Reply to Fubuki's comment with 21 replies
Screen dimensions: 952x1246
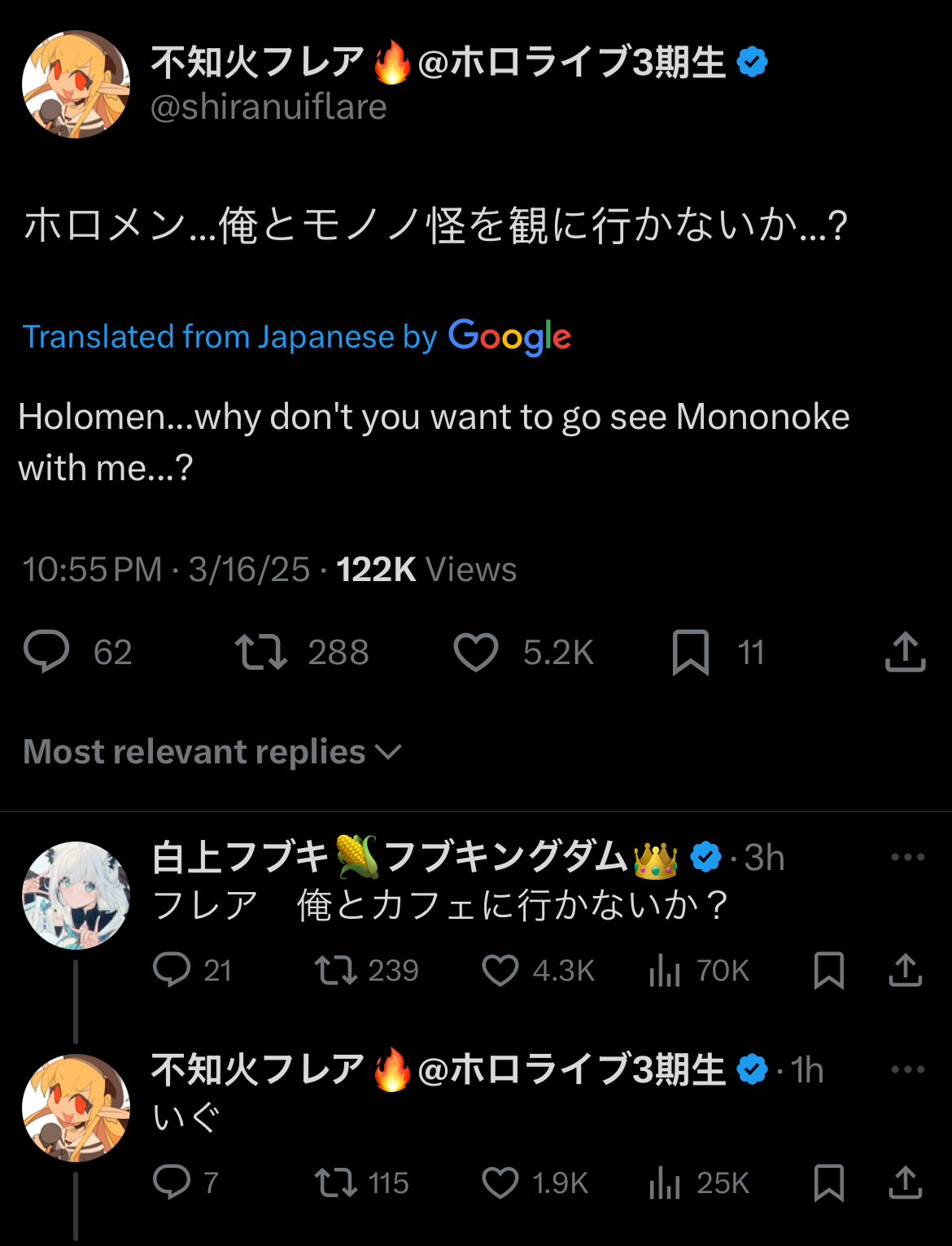coord(172,970)
